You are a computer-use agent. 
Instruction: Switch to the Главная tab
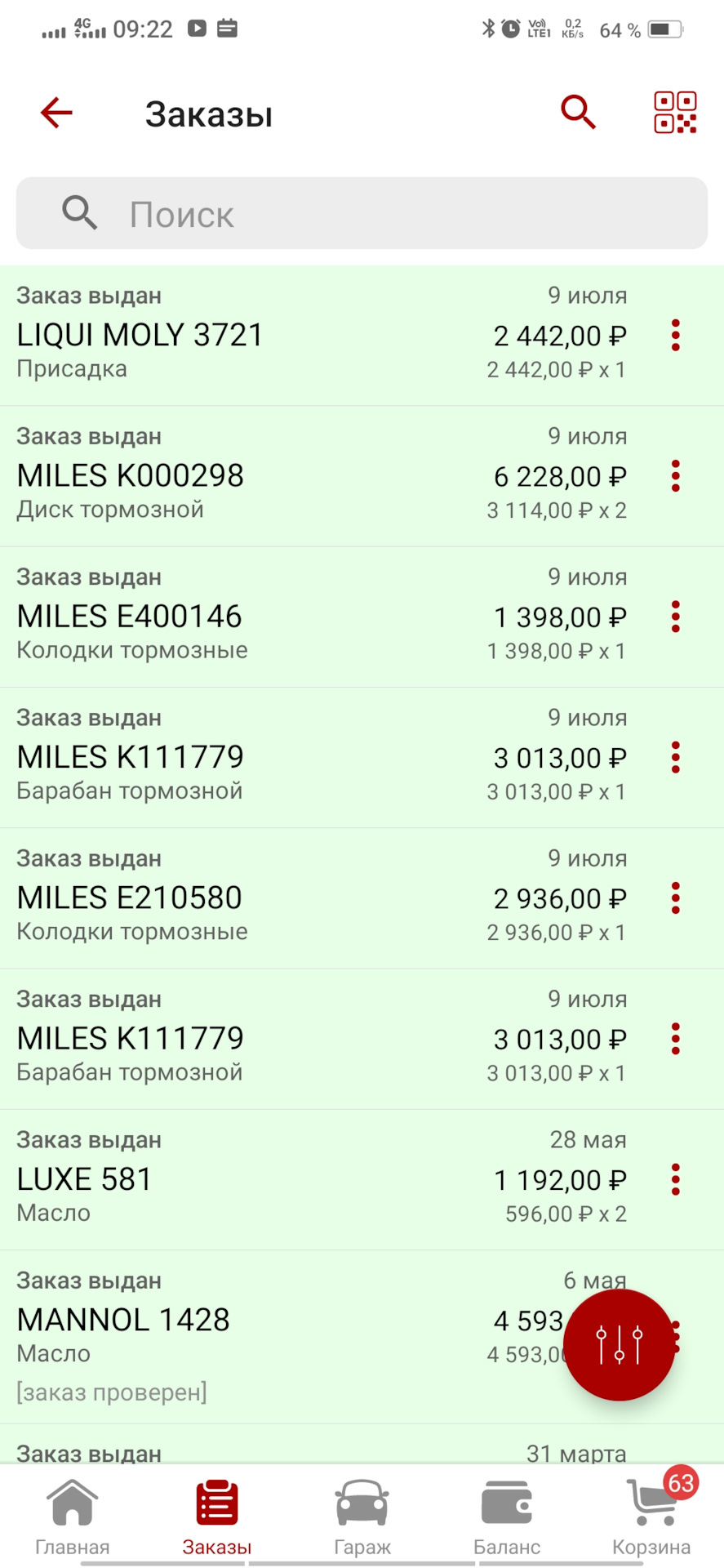73,1517
